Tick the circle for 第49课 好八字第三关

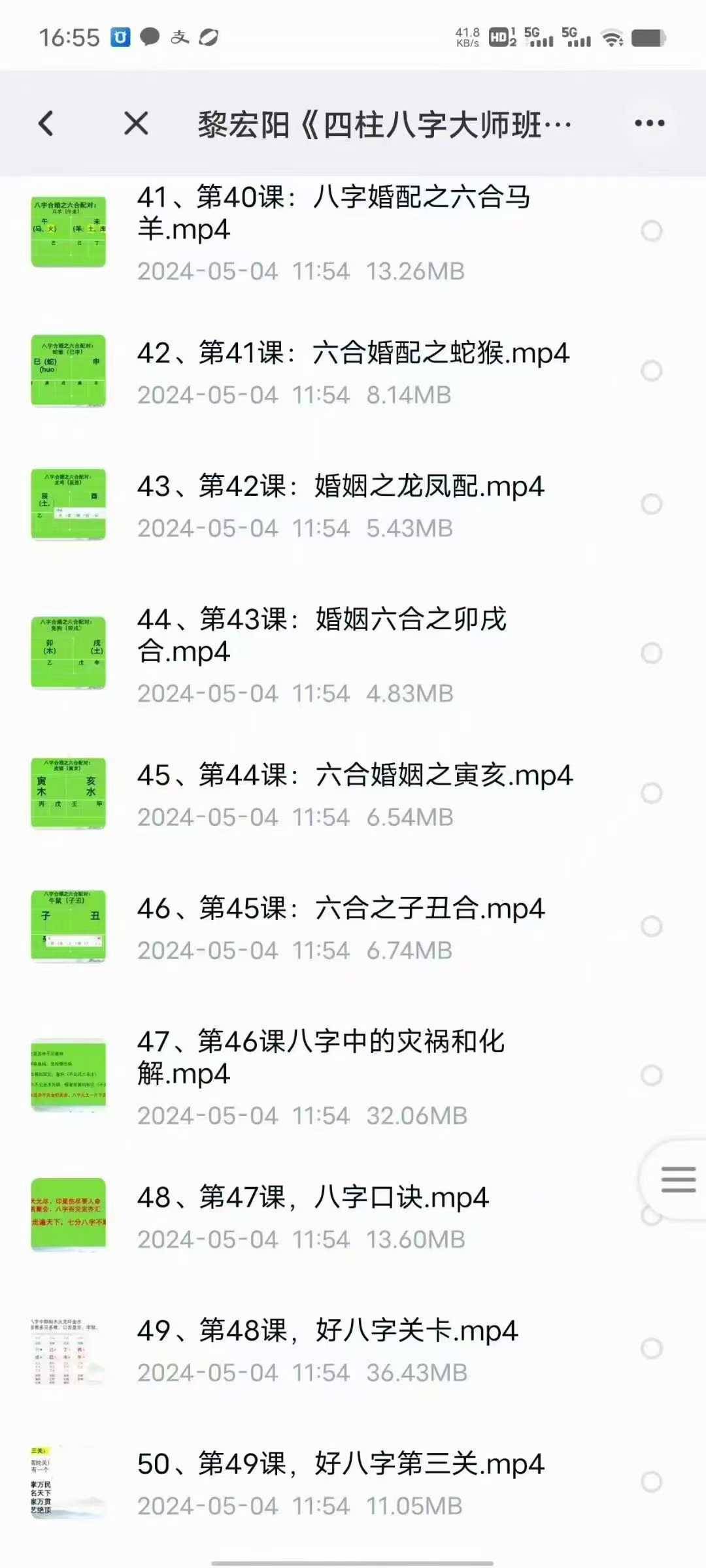click(651, 1482)
